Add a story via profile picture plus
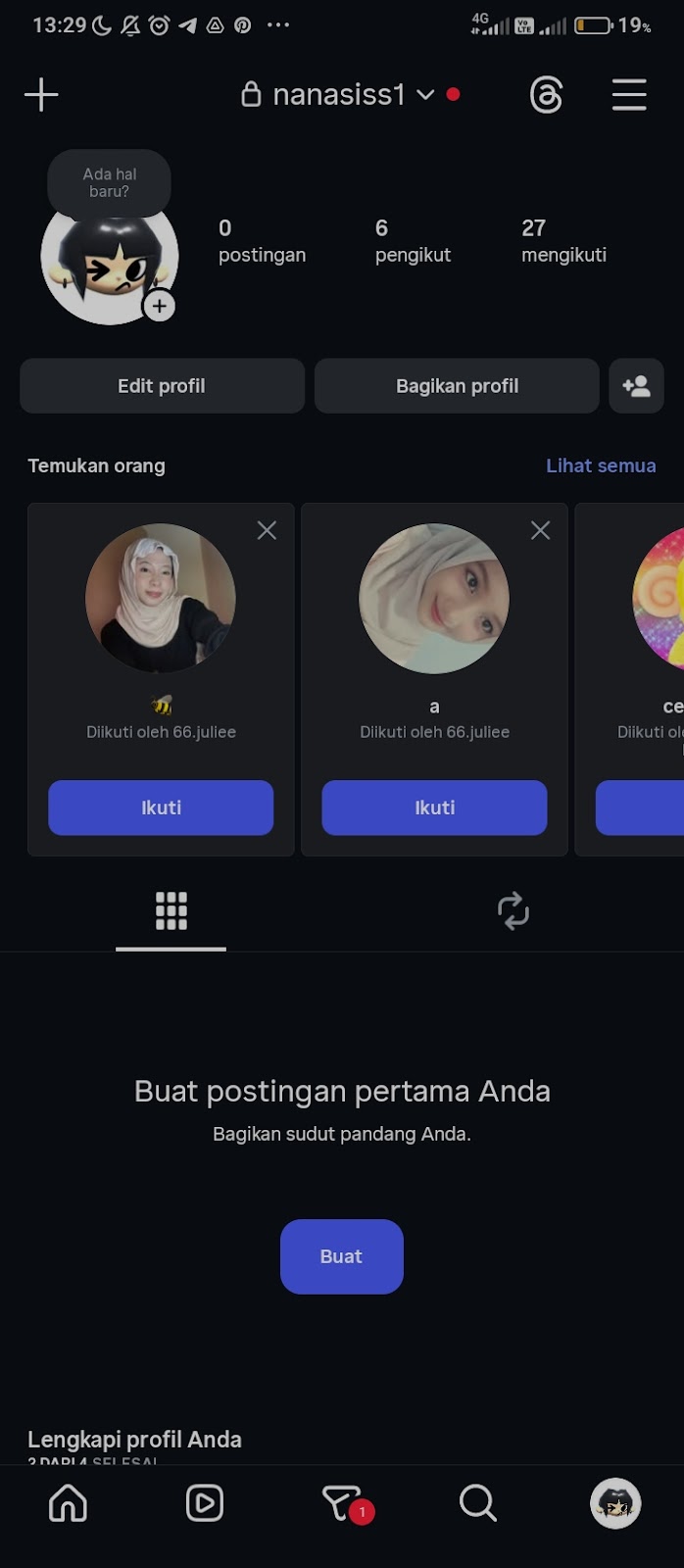The width and height of the screenshot is (684, 1568). point(160,306)
